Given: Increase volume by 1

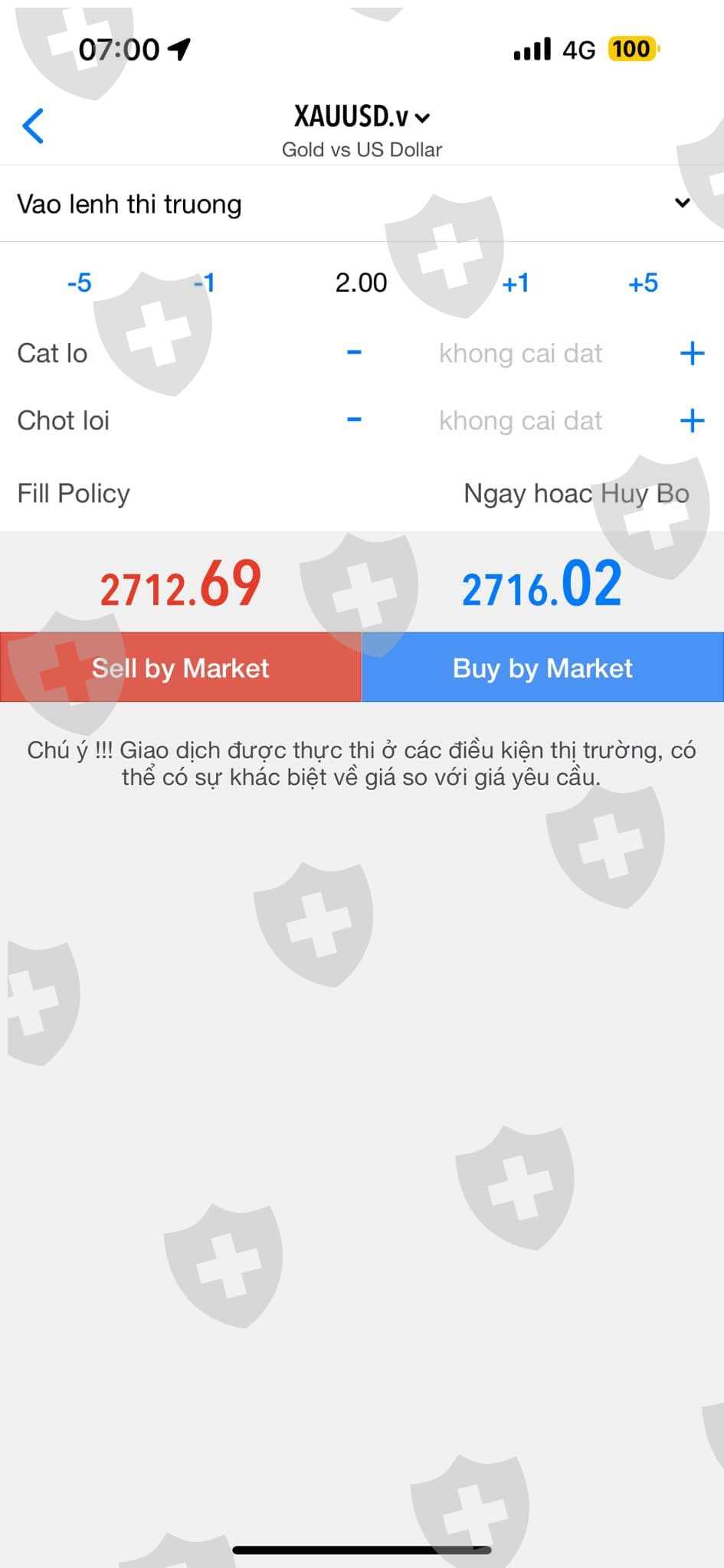Looking at the screenshot, I should point(516,283).
